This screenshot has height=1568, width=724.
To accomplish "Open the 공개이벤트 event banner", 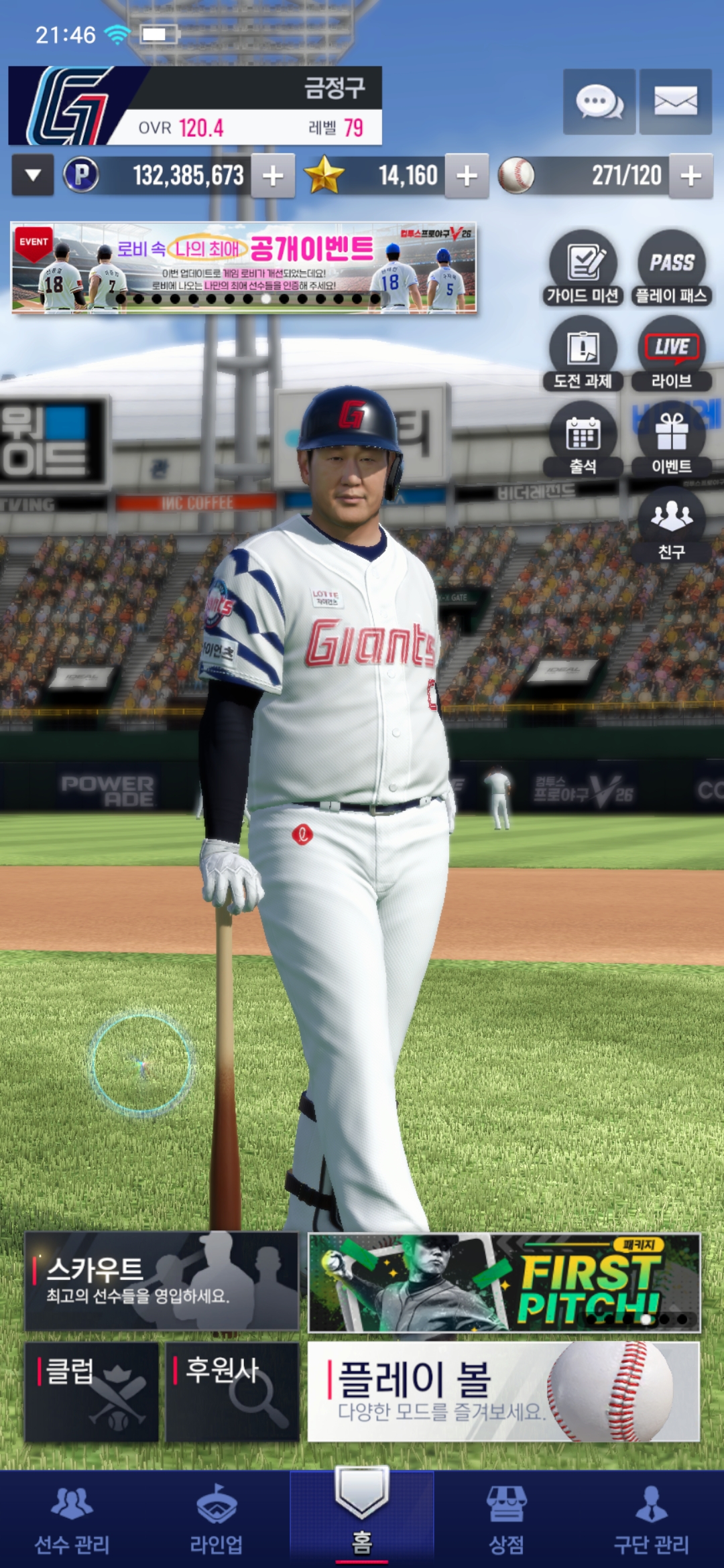I will point(244,268).
